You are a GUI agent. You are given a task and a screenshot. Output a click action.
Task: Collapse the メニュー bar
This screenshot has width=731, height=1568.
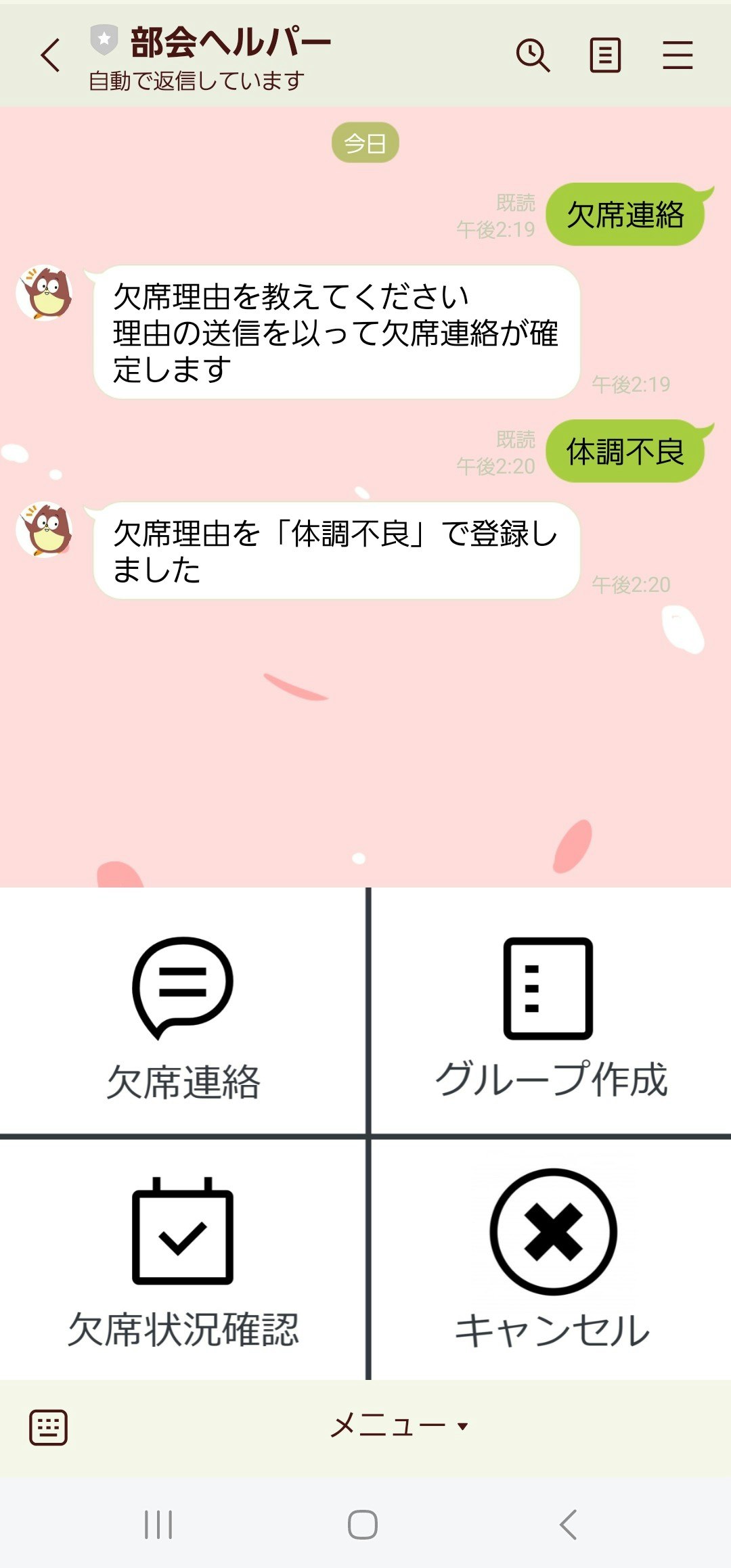click(x=398, y=1426)
